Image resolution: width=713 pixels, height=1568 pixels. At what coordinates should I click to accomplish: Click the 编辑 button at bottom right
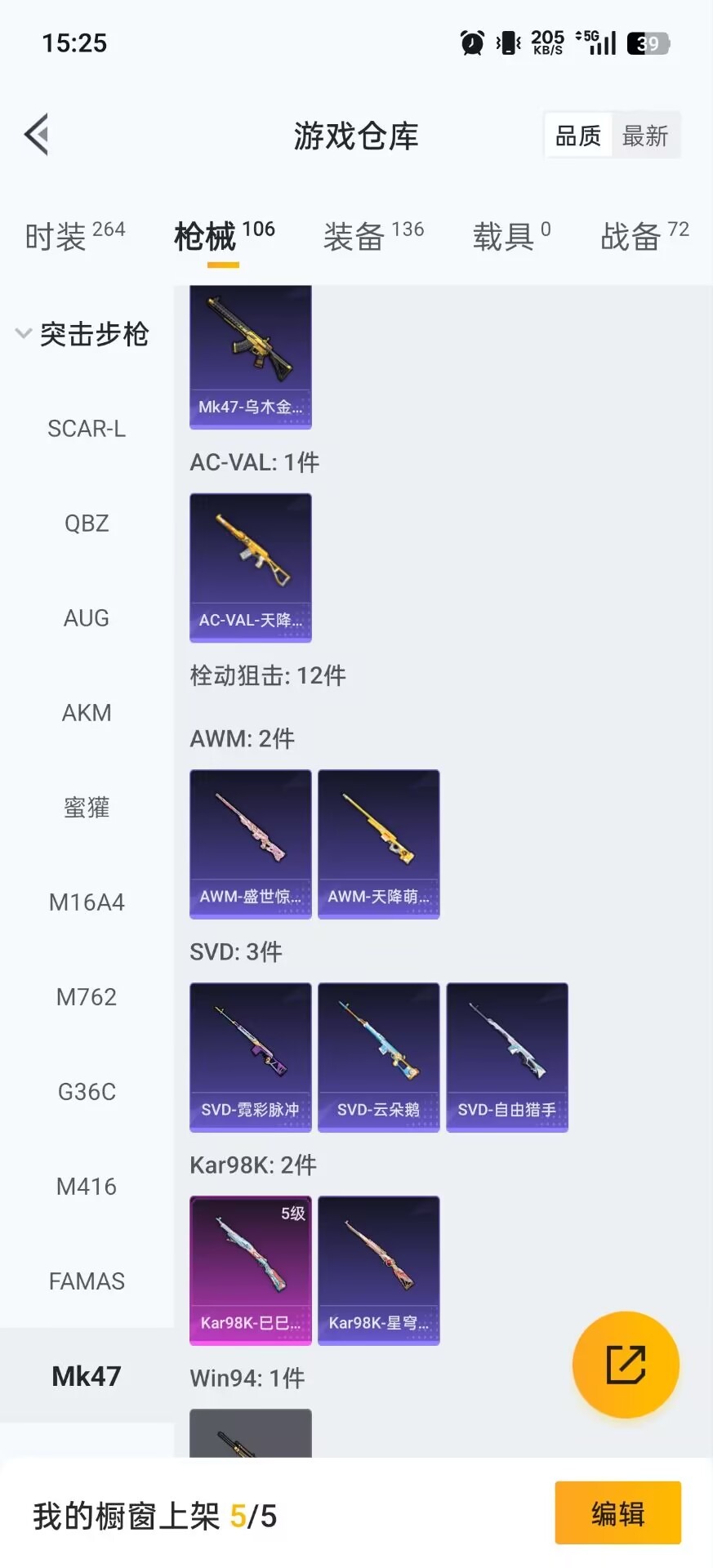[x=617, y=1512]
